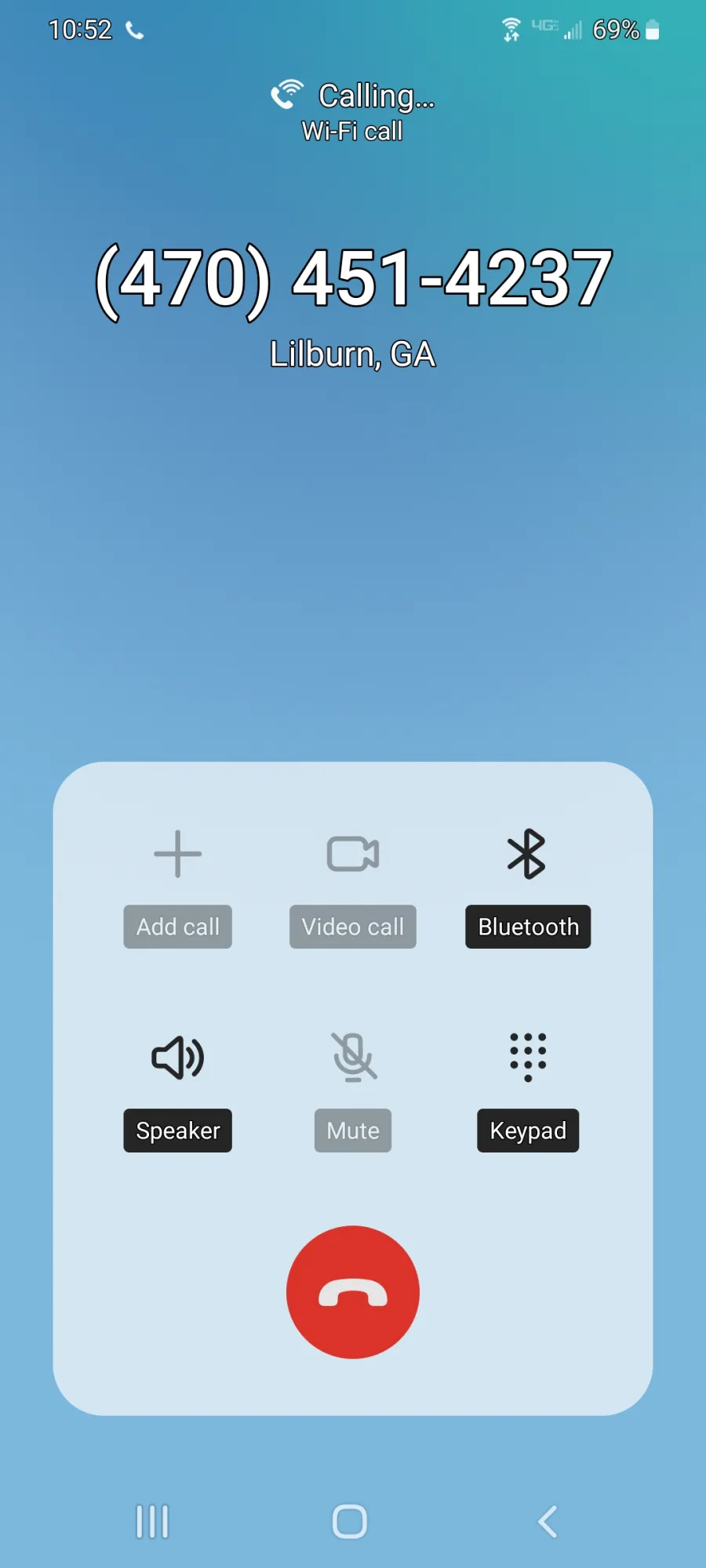The height and width of the screenshot is (1568, 706).
Task: Go back using the navigation bar
Action: pyautogui.click(x=548, y=1522)
